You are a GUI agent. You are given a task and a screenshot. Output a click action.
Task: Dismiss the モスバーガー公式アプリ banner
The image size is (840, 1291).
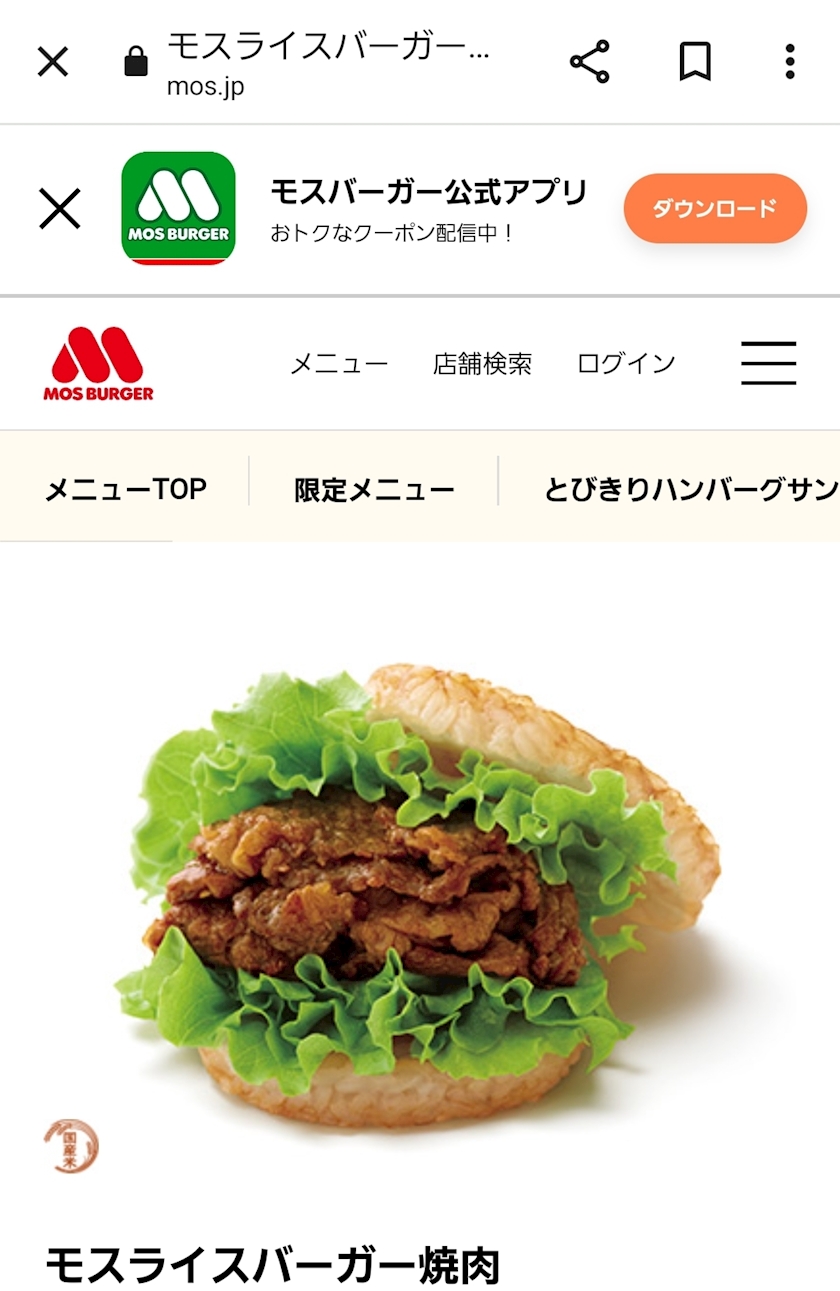pos(60,209)
